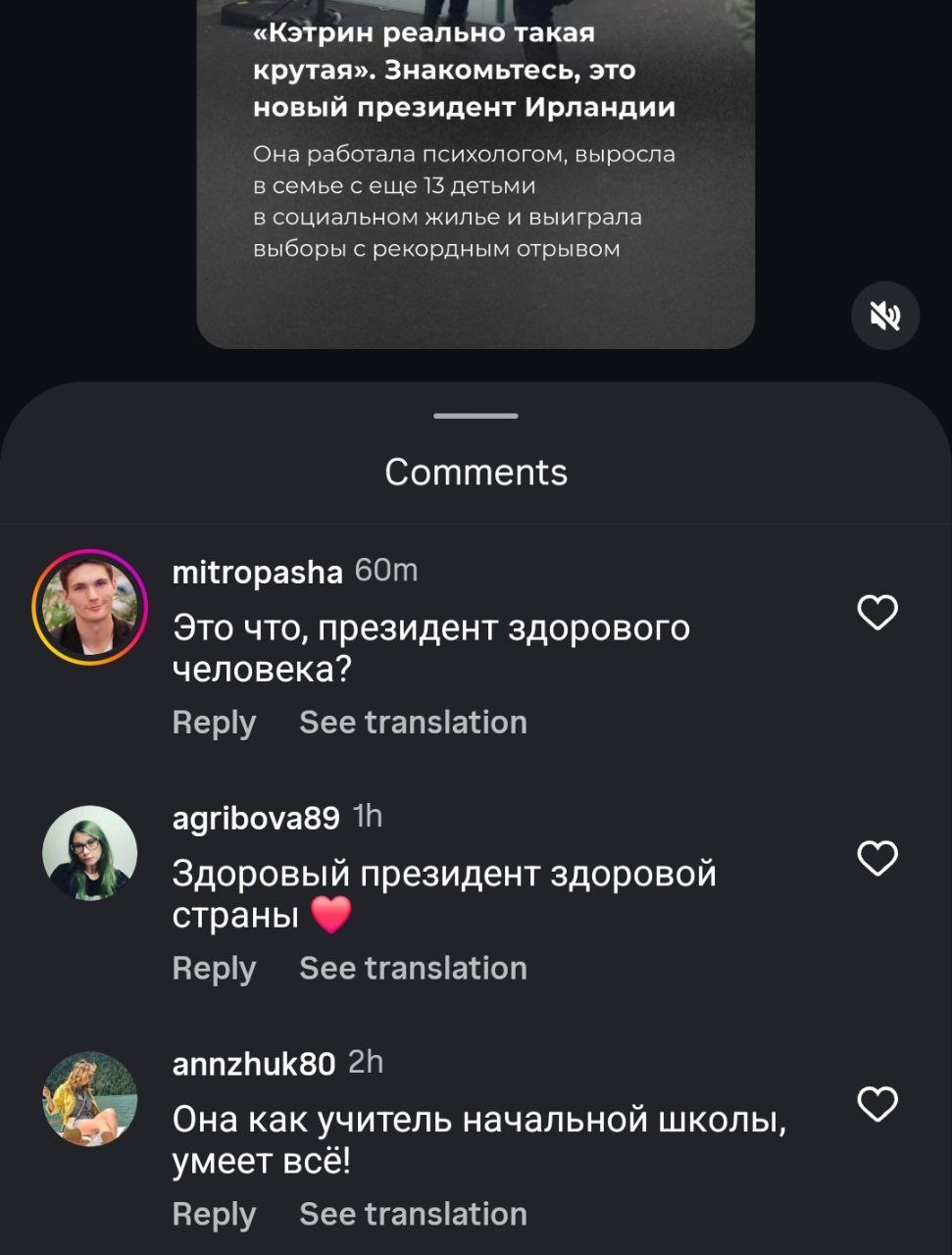This screenshot has width=952, height=1255.
Task: Unmute the video sound
Action: [x=885, y=316]
